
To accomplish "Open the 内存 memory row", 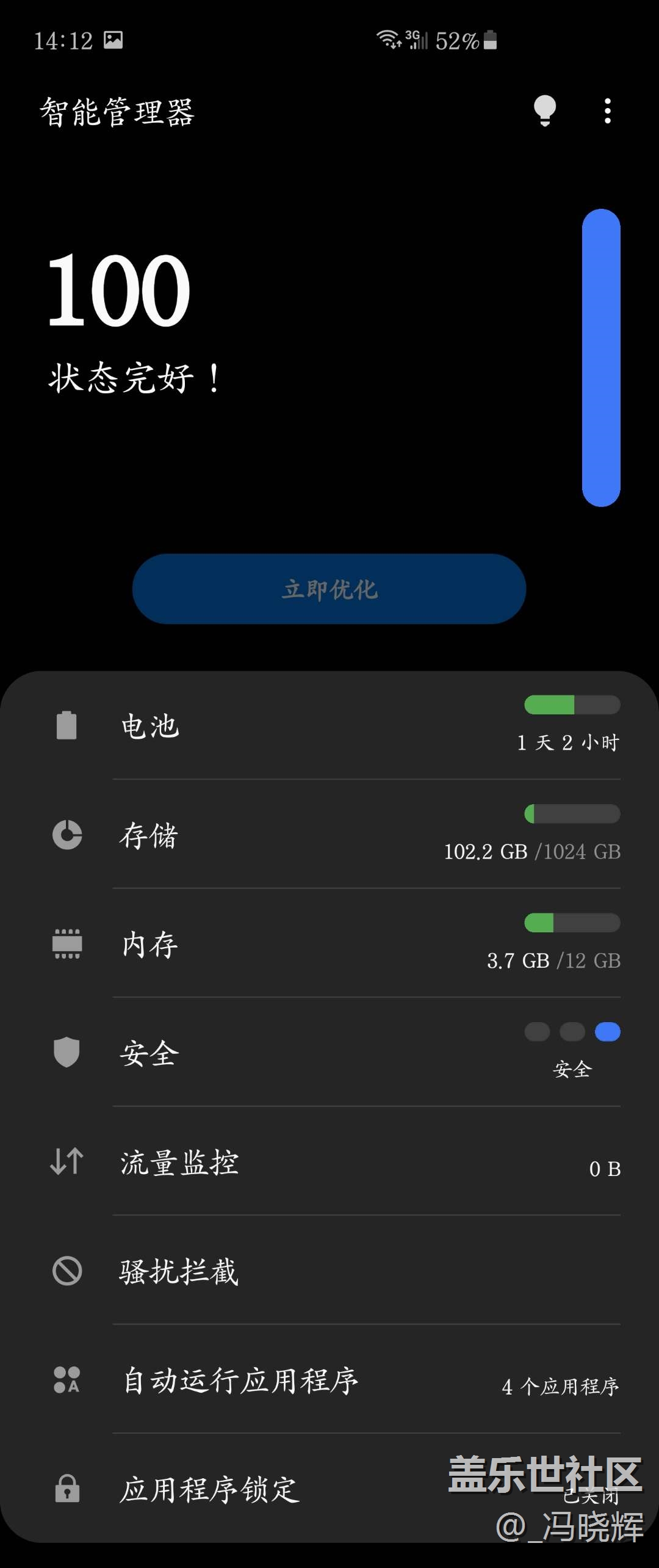I will (329, 945).
